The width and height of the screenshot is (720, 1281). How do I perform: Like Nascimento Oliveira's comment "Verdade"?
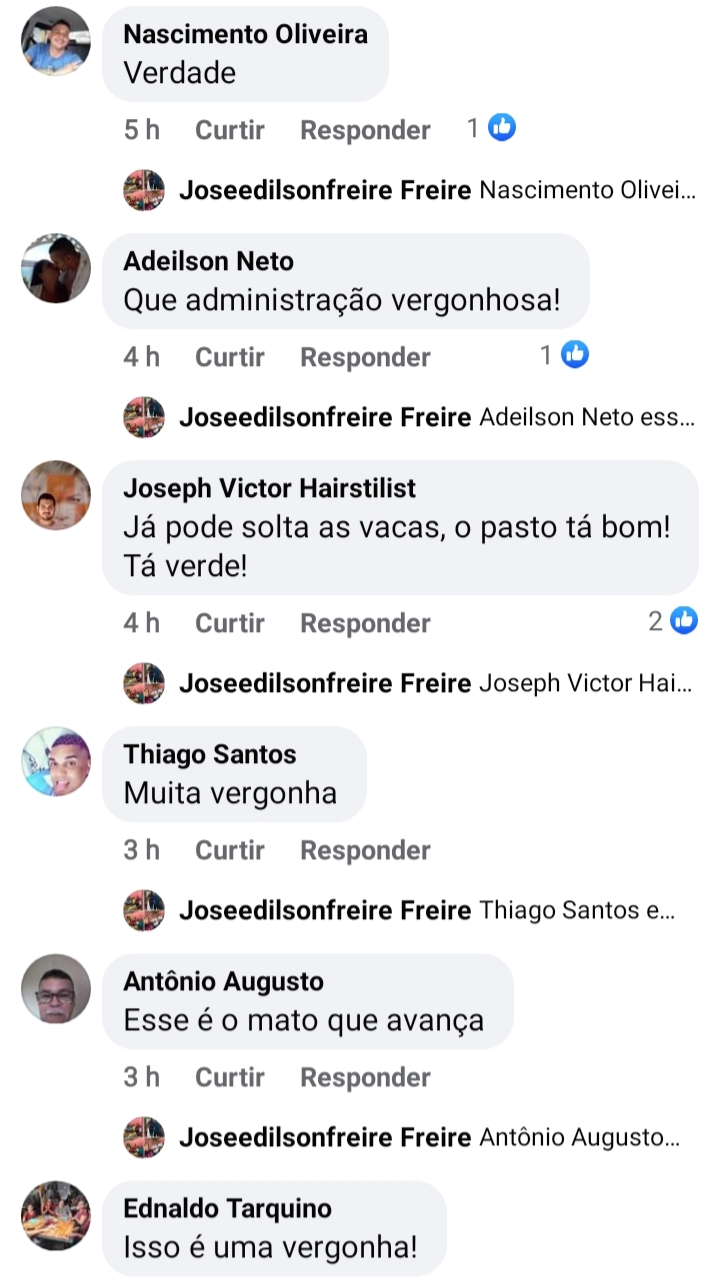click(x=229, y=130)
